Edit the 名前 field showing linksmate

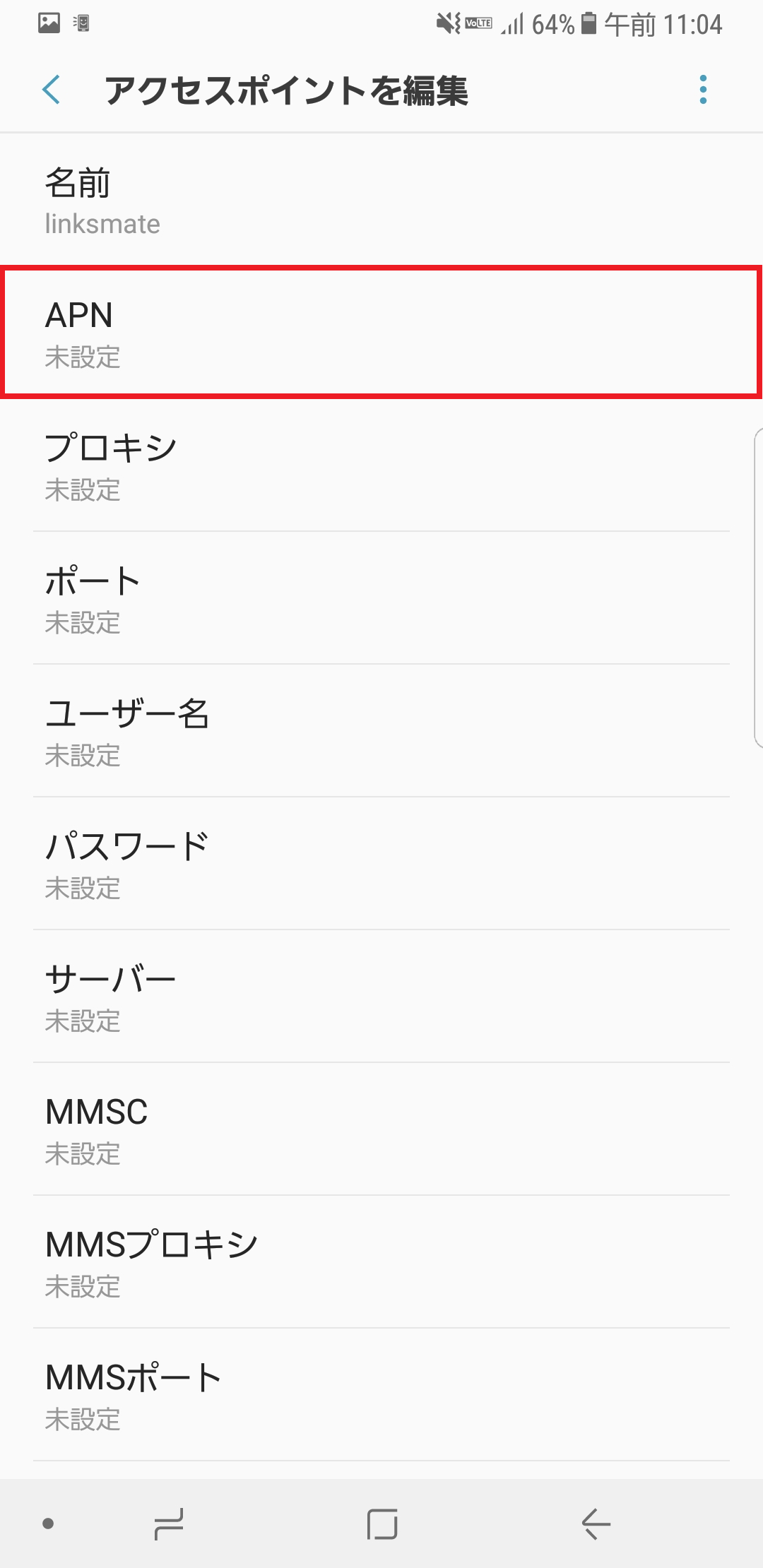pos(381,201)
